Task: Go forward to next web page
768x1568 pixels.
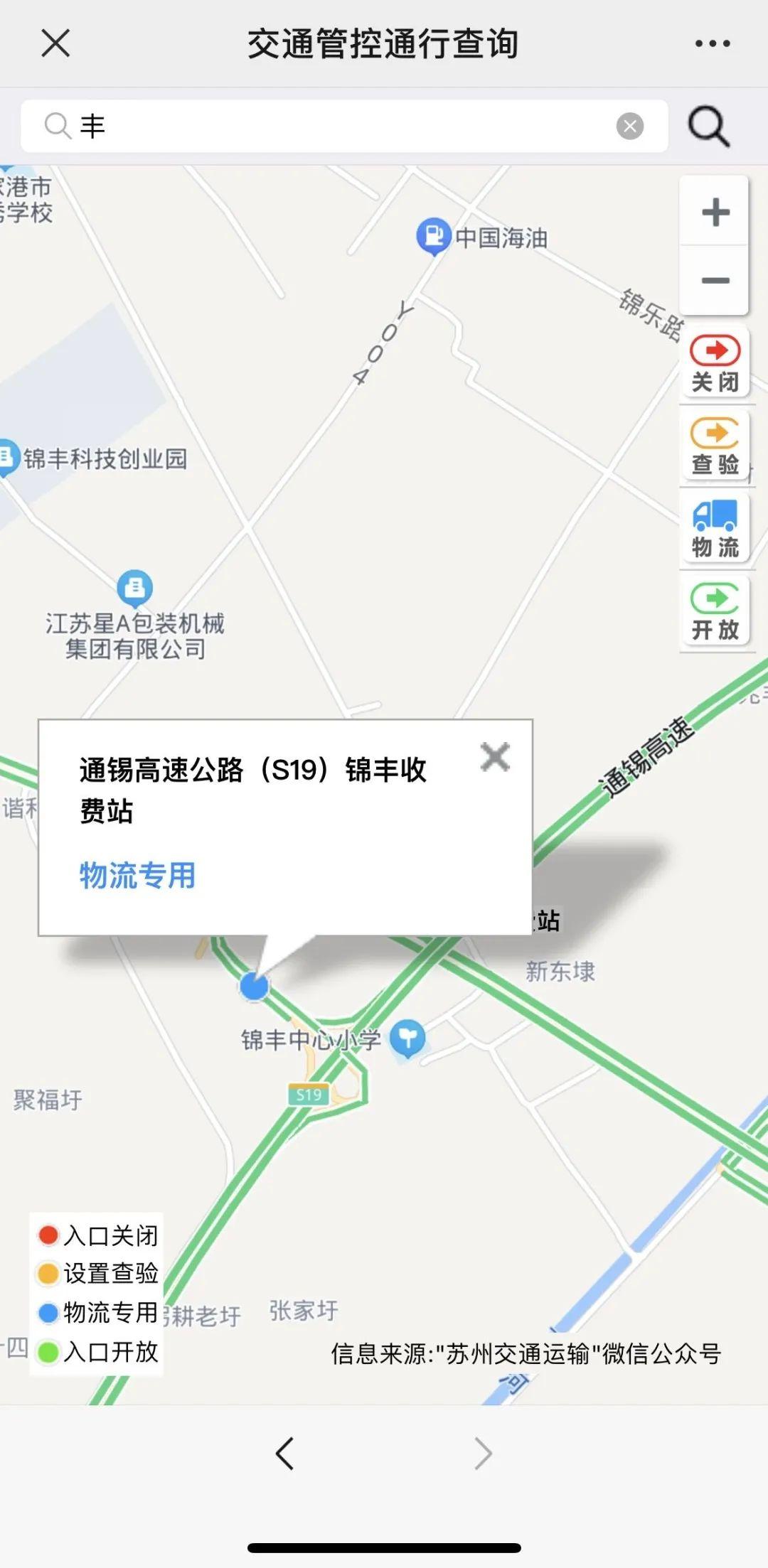Action: tap(484, 1454)
